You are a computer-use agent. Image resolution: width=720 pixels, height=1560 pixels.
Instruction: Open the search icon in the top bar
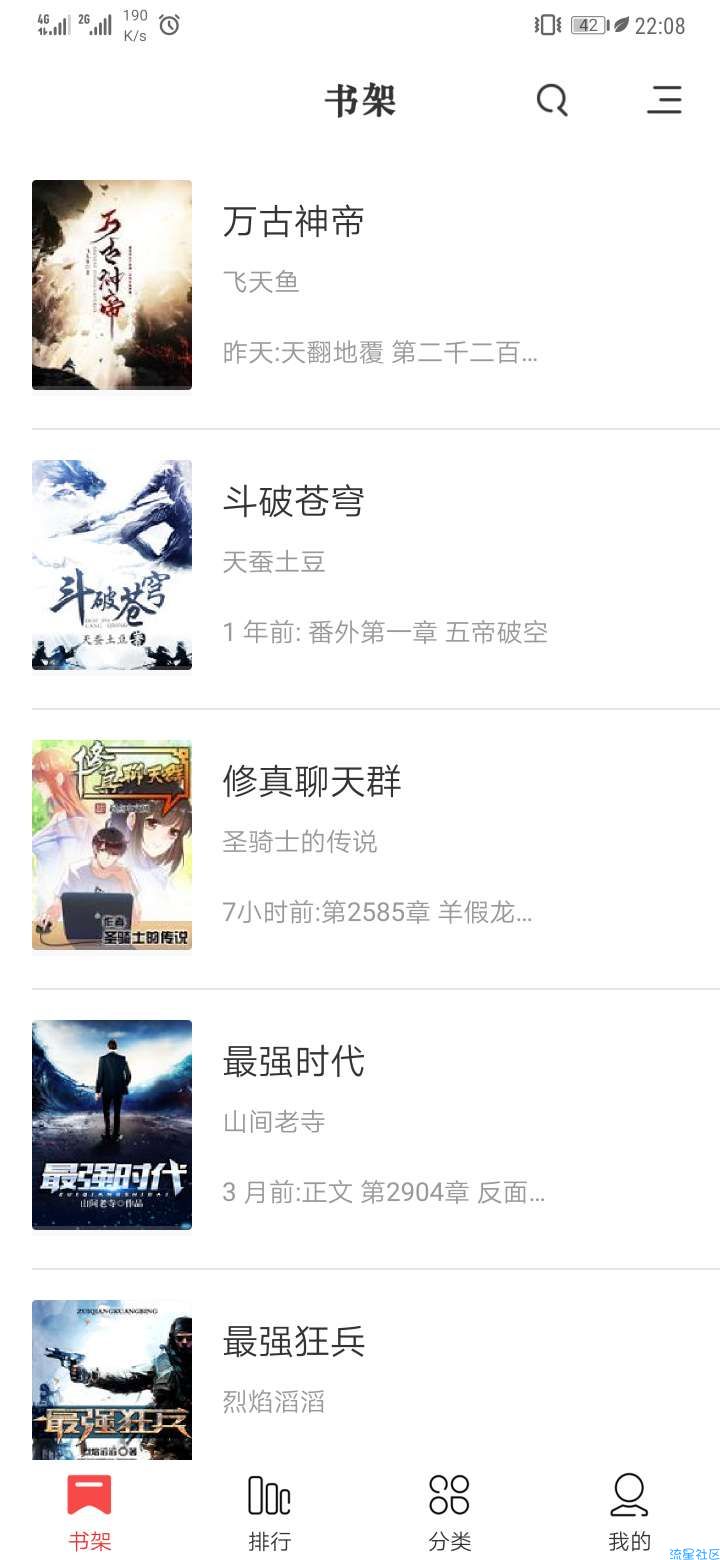552,100
